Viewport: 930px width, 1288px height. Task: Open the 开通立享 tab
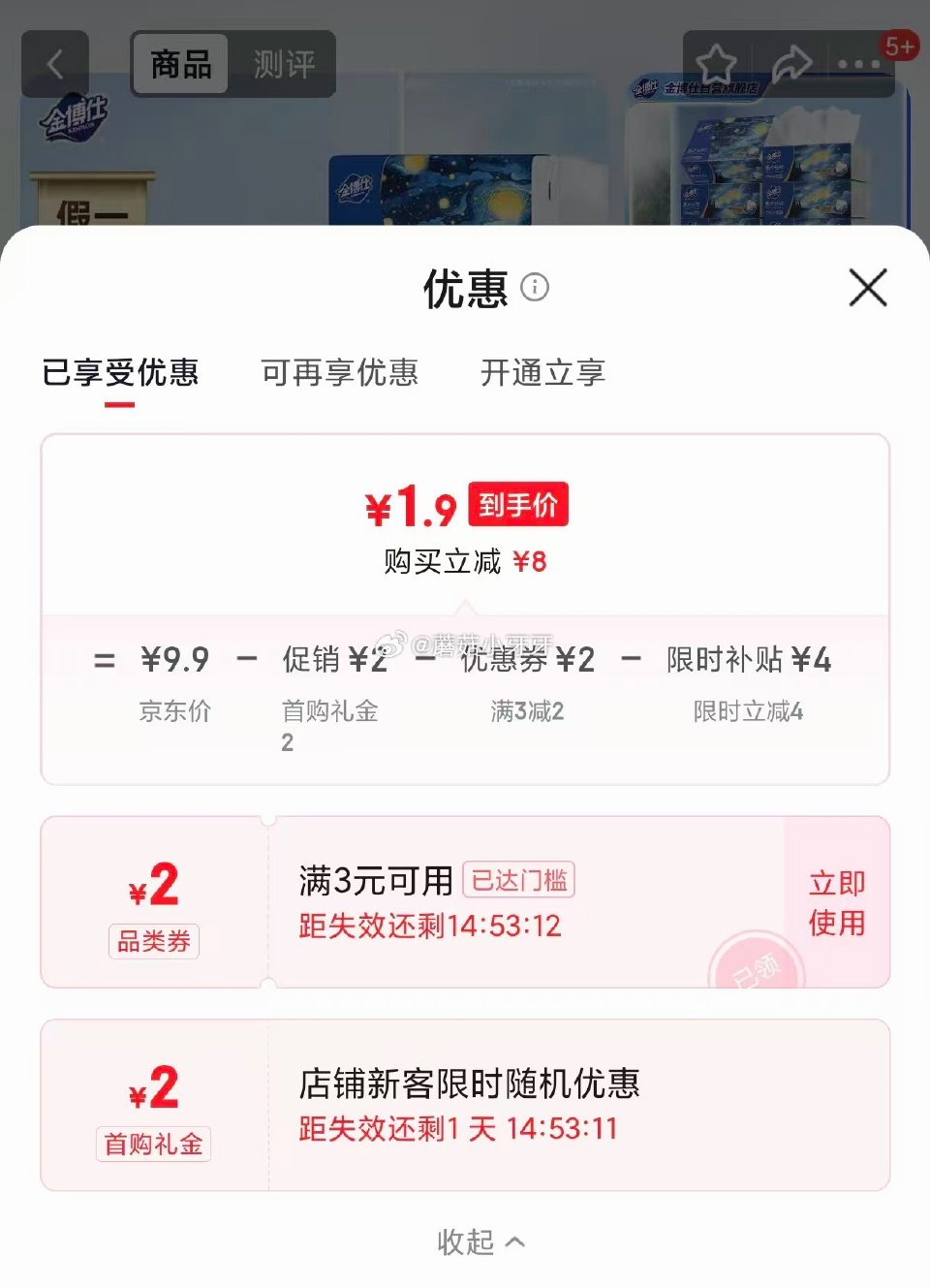coord(542,373)
